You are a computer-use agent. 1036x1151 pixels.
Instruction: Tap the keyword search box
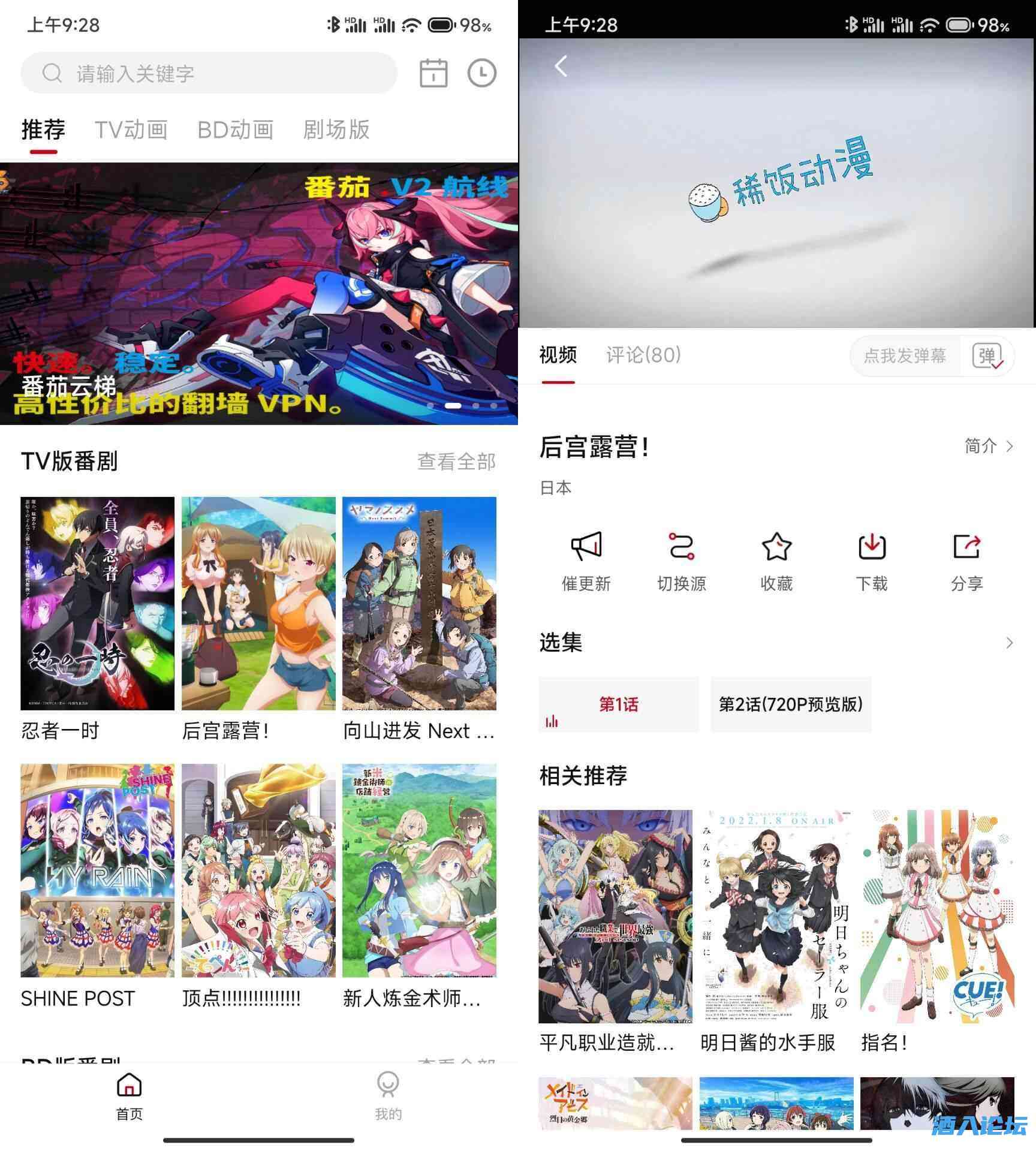point(209,73)
